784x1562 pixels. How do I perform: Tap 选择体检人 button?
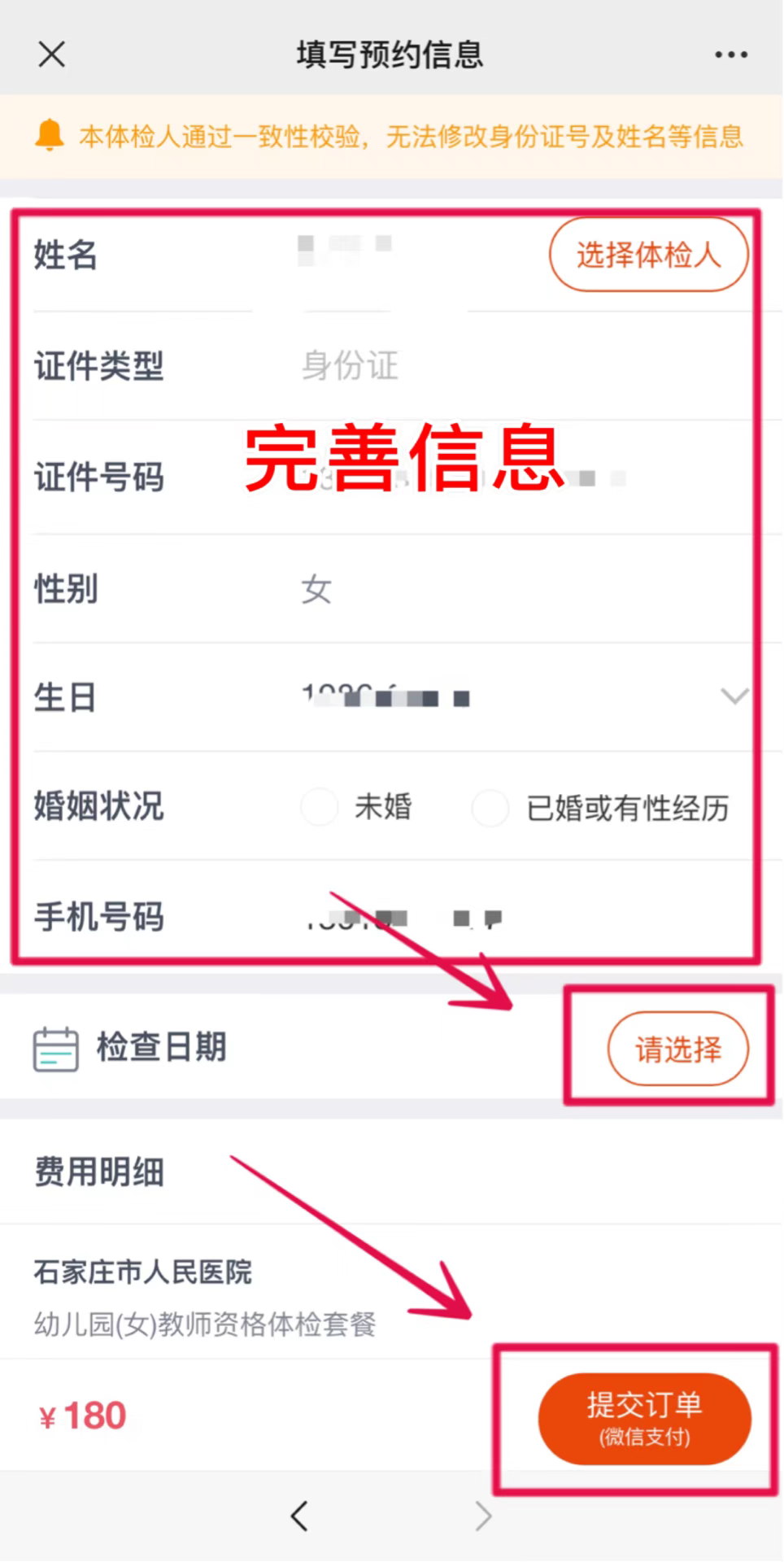click(x=648, y=255)
